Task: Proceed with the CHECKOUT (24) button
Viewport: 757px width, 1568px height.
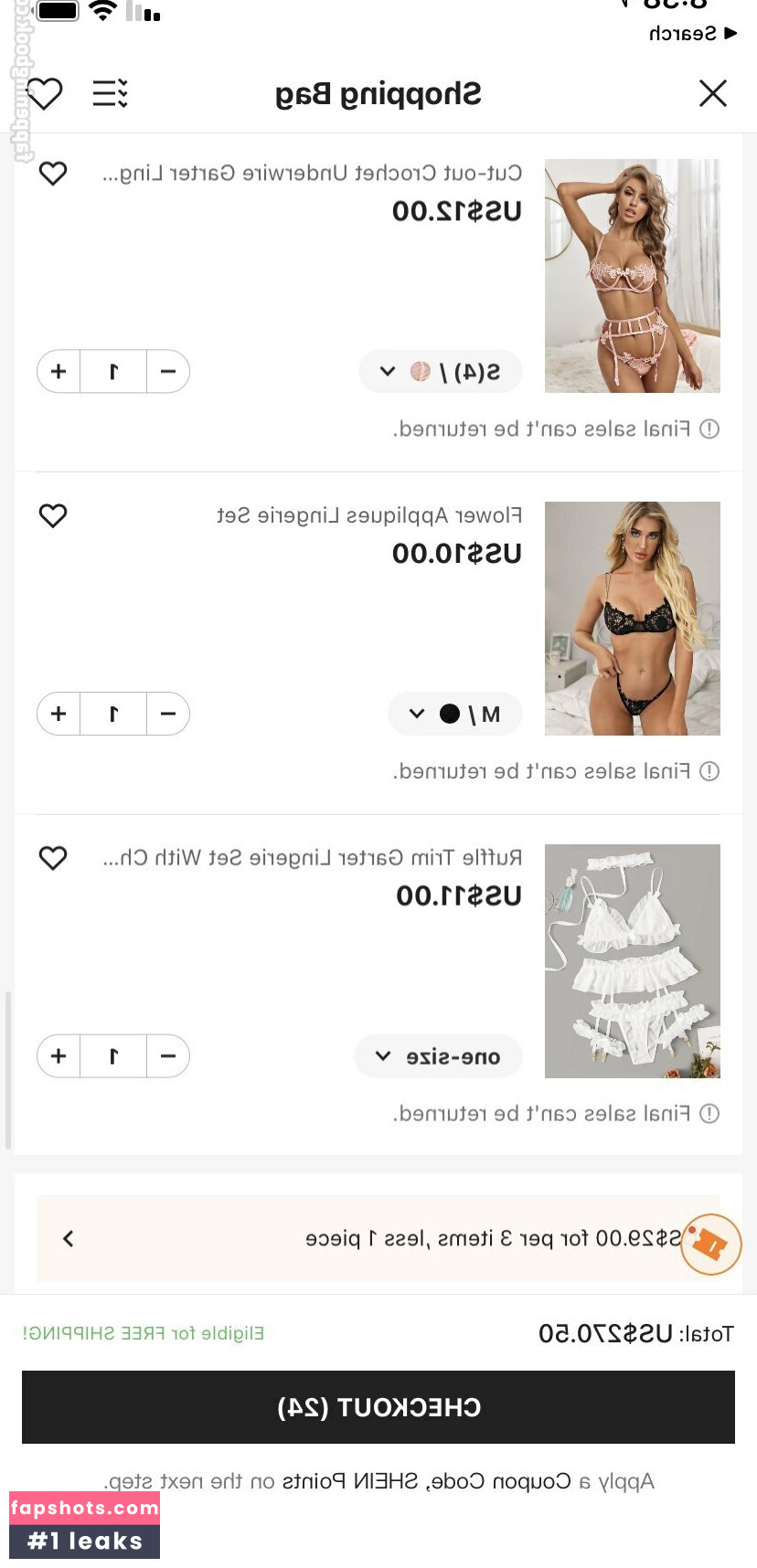Action: coord(378,1407)
